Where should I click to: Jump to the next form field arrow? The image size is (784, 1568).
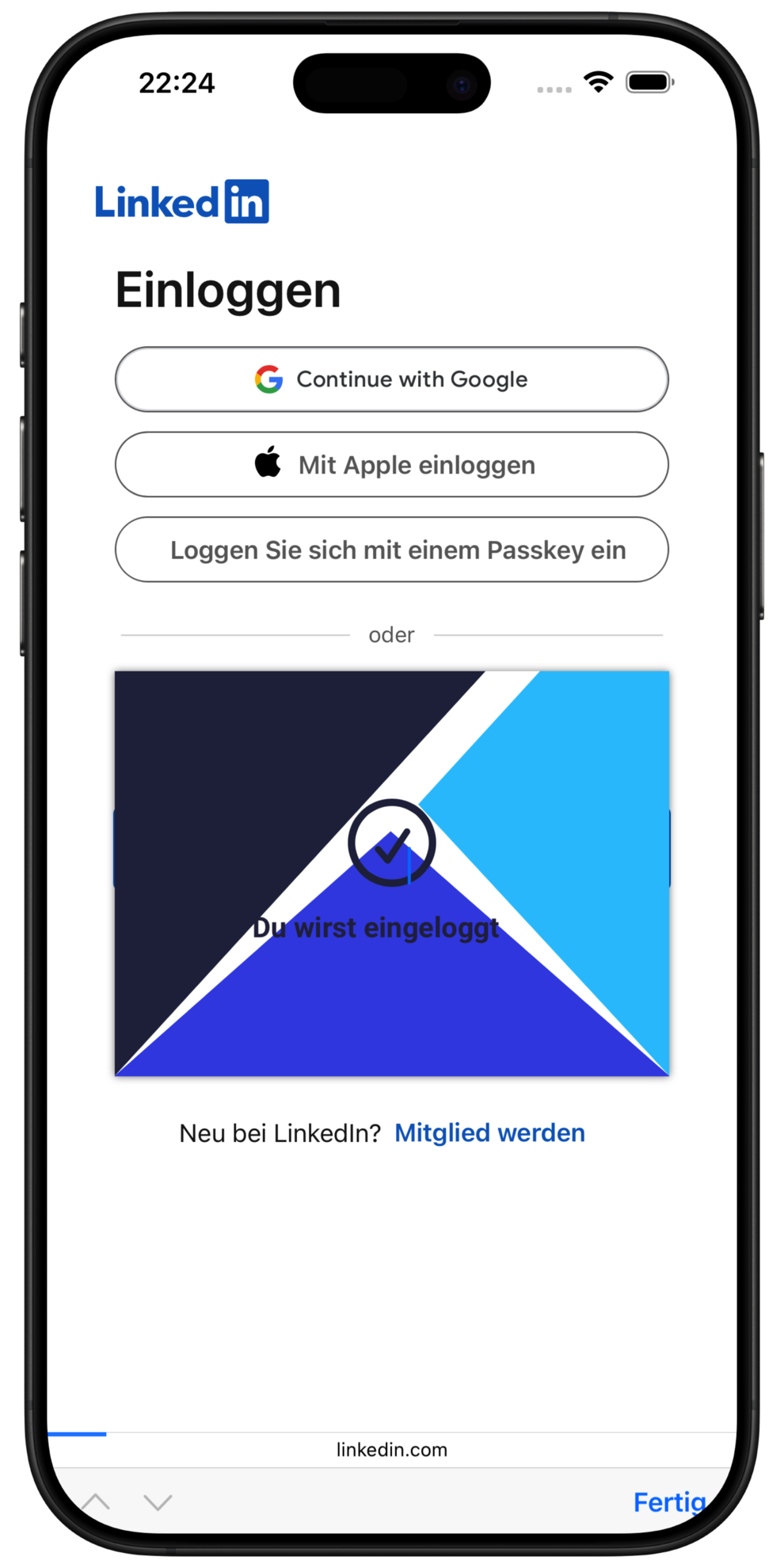tap(158, 1501)
